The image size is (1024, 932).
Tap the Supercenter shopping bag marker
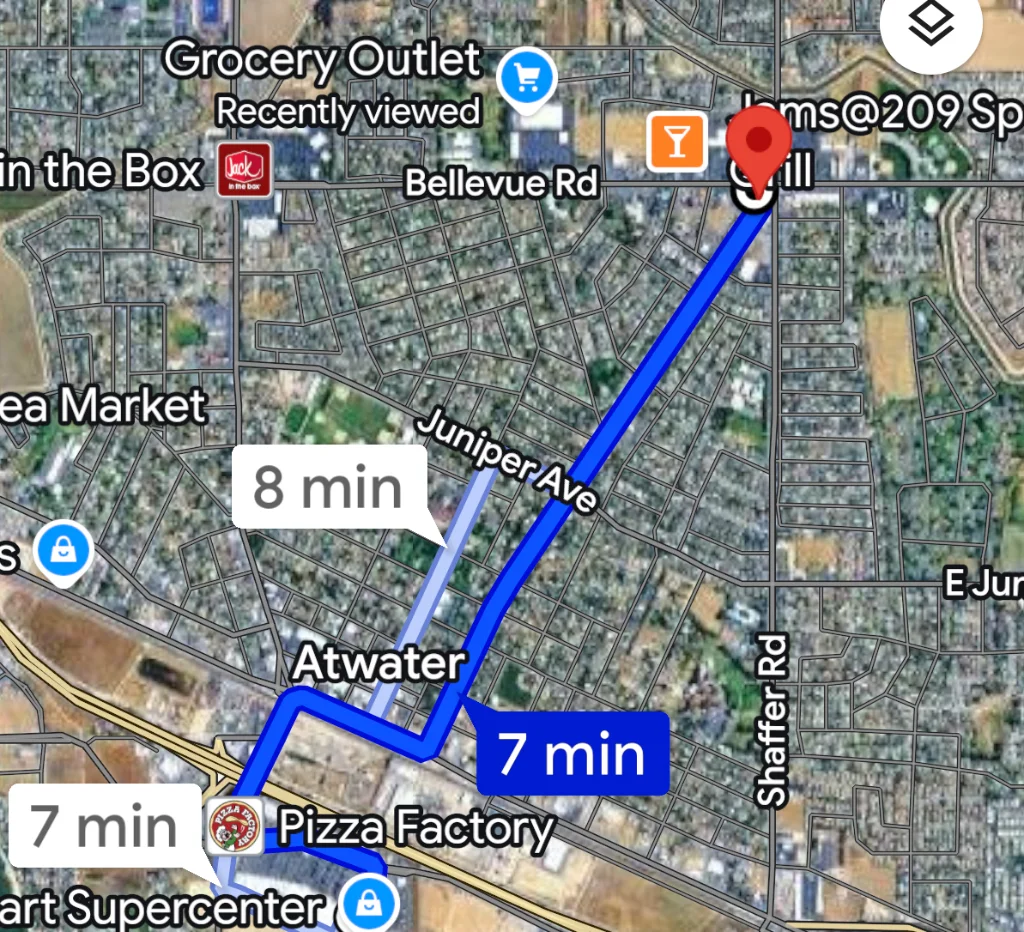point(369,903)
